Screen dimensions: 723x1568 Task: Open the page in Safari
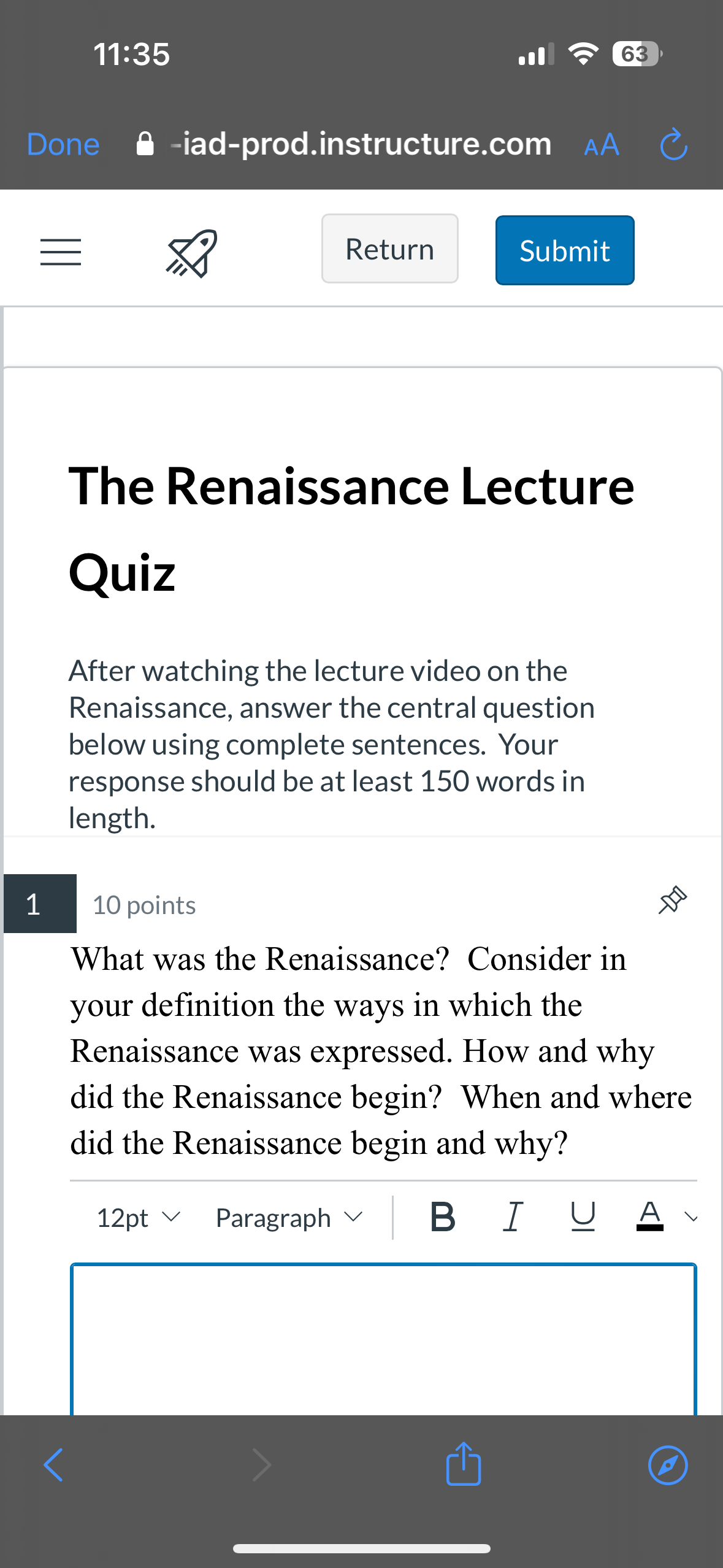[x=668, y=1465]
